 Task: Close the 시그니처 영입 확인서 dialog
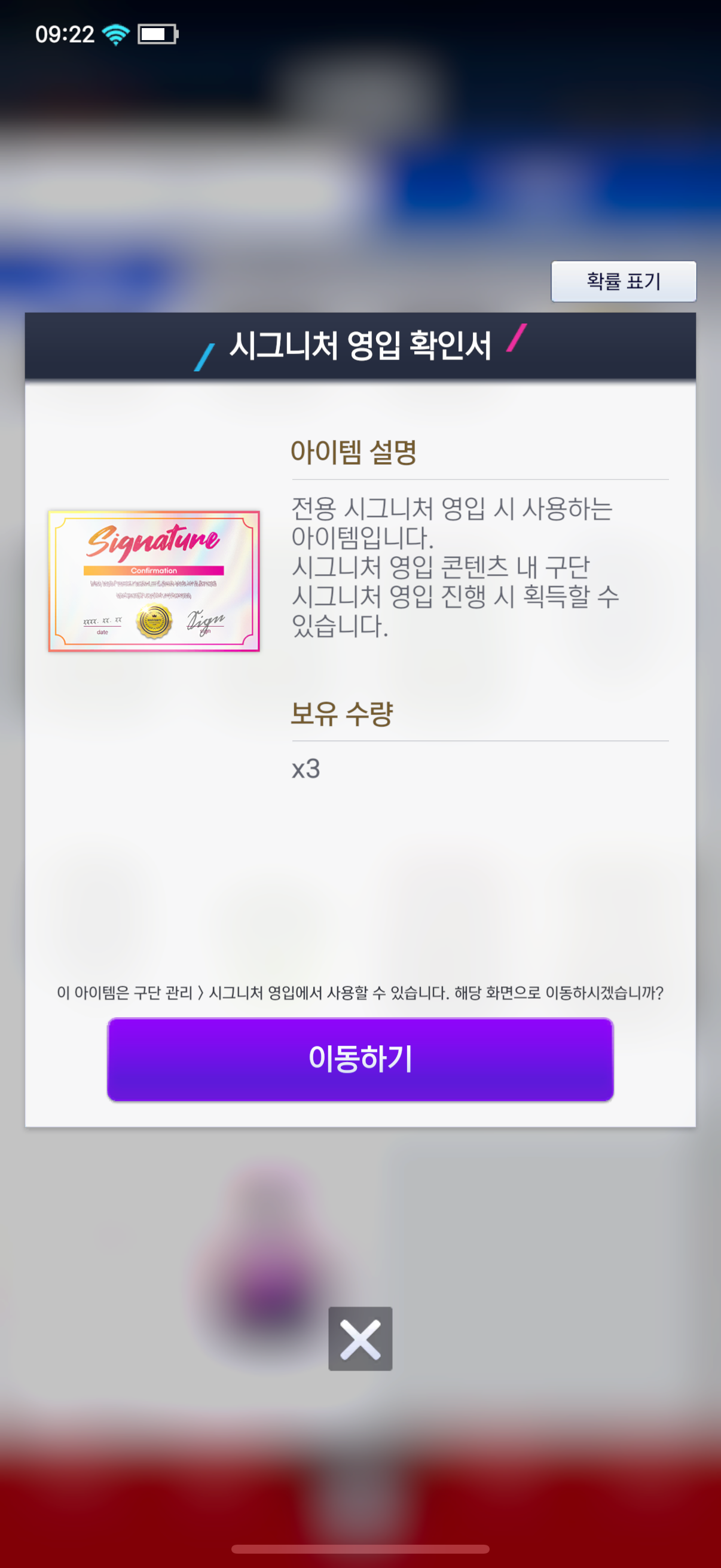click(360, 1338)
